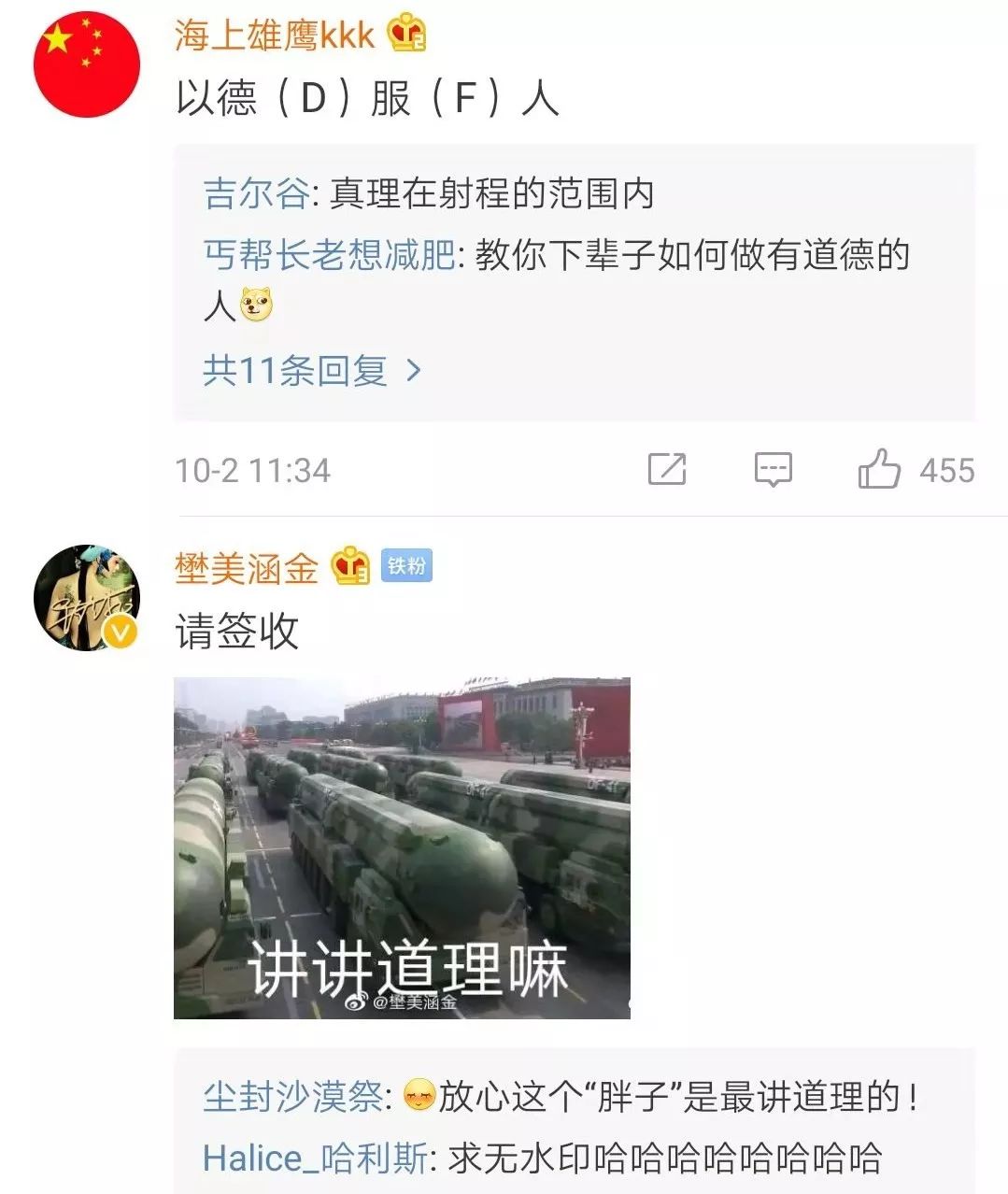1008x1194 pixels.
Task: Click the 铁粉 fan badge
Action: (405, 566)
